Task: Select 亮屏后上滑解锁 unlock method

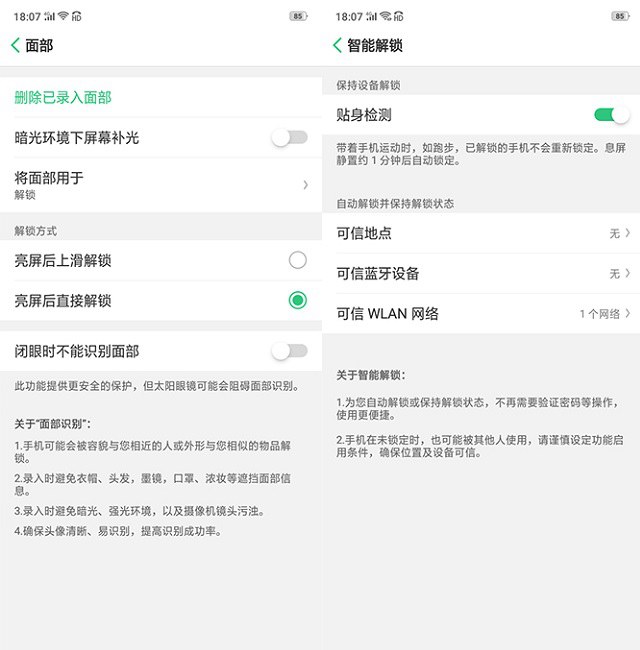Action: click(297, 260)
